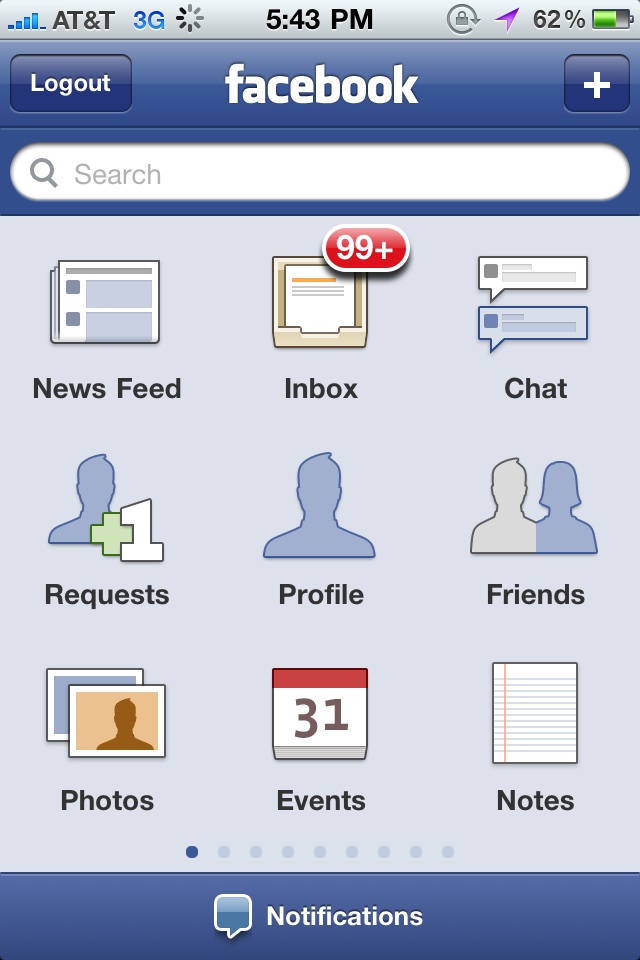Show the Notifications panel
Viewport: 640px width, 960px height.
point(320,916)
